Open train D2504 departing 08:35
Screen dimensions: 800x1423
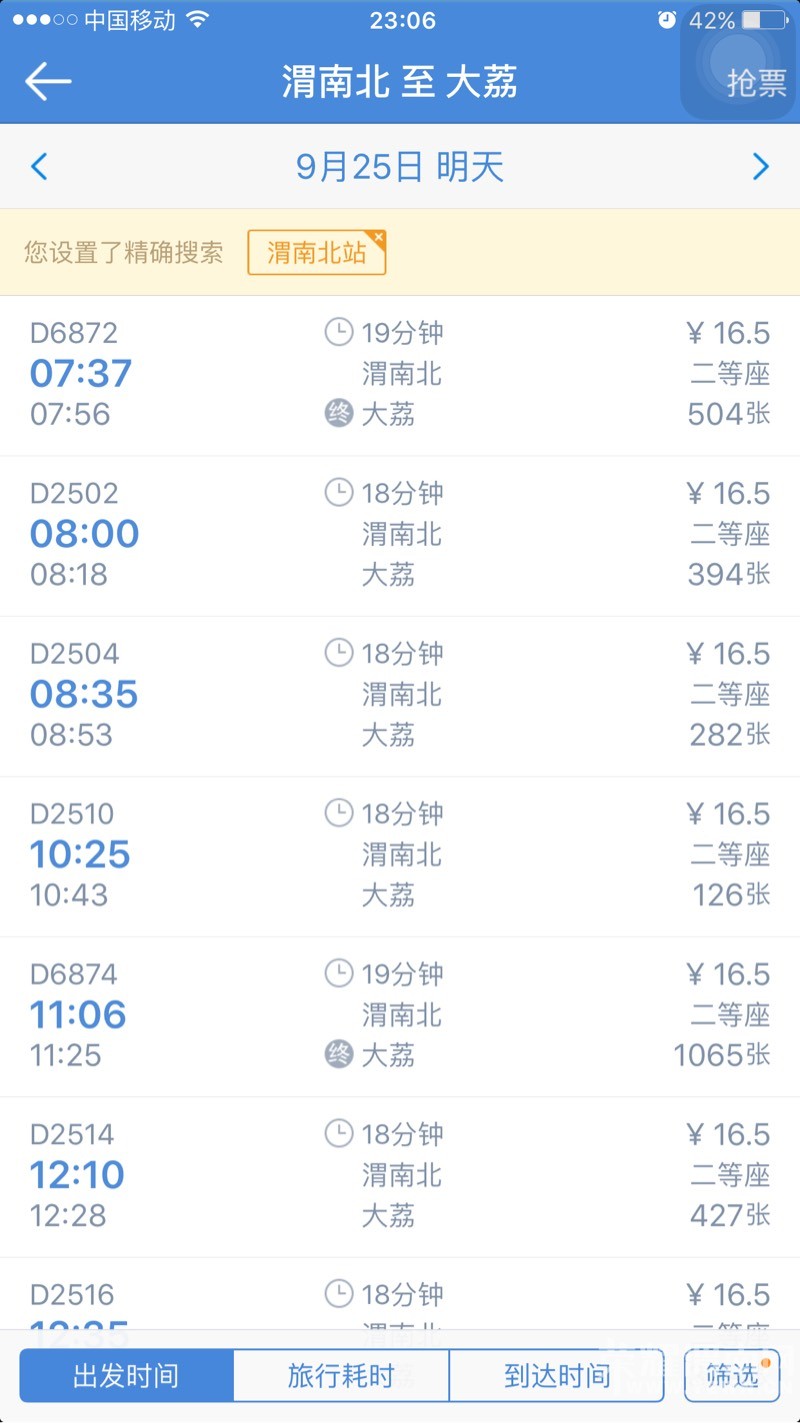[400, 696]
